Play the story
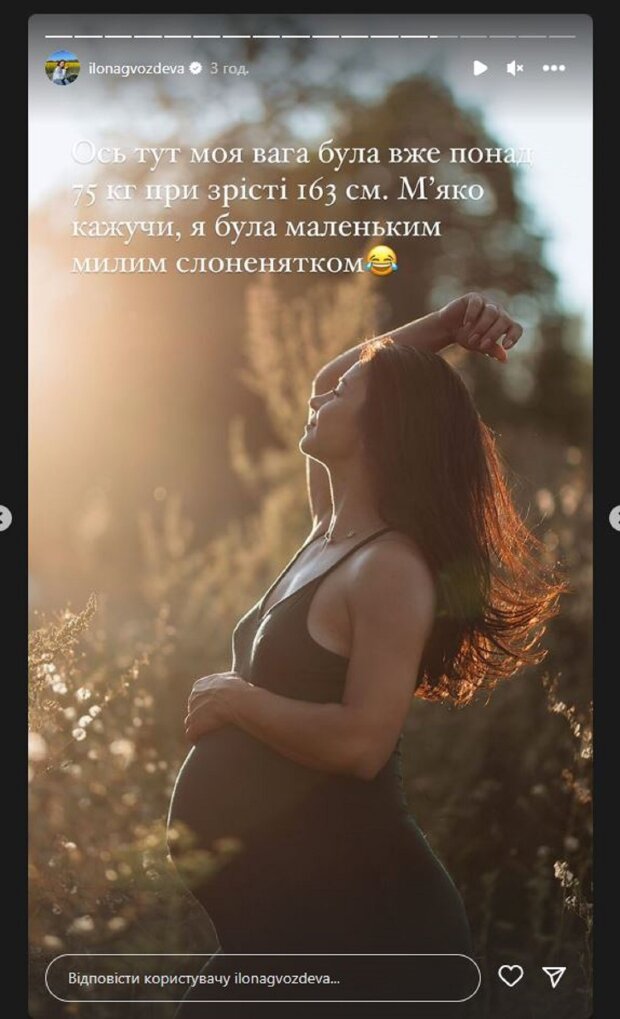This screenshot has width=620, height=1019. tap(480, 68)
